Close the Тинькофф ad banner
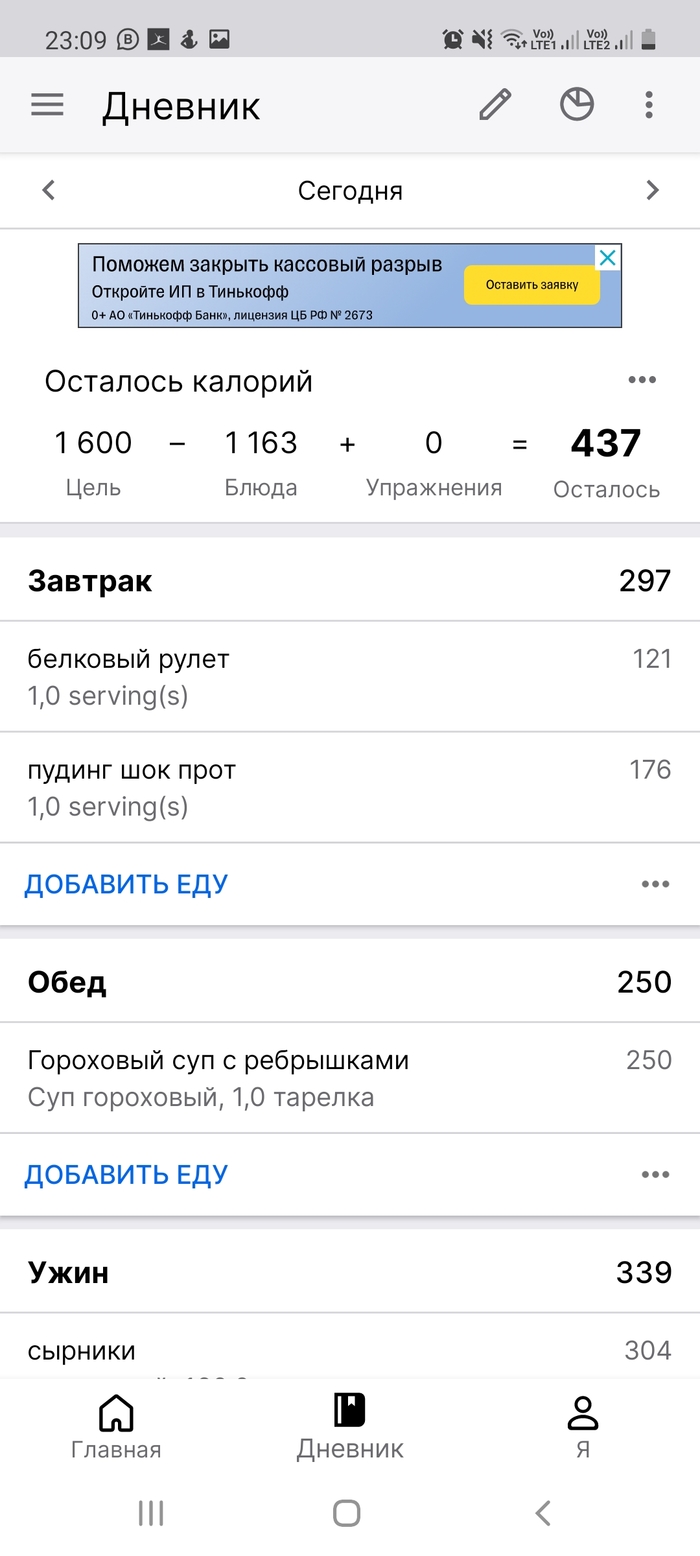This screenshot has height=1556, width=700. coord(607,258)
